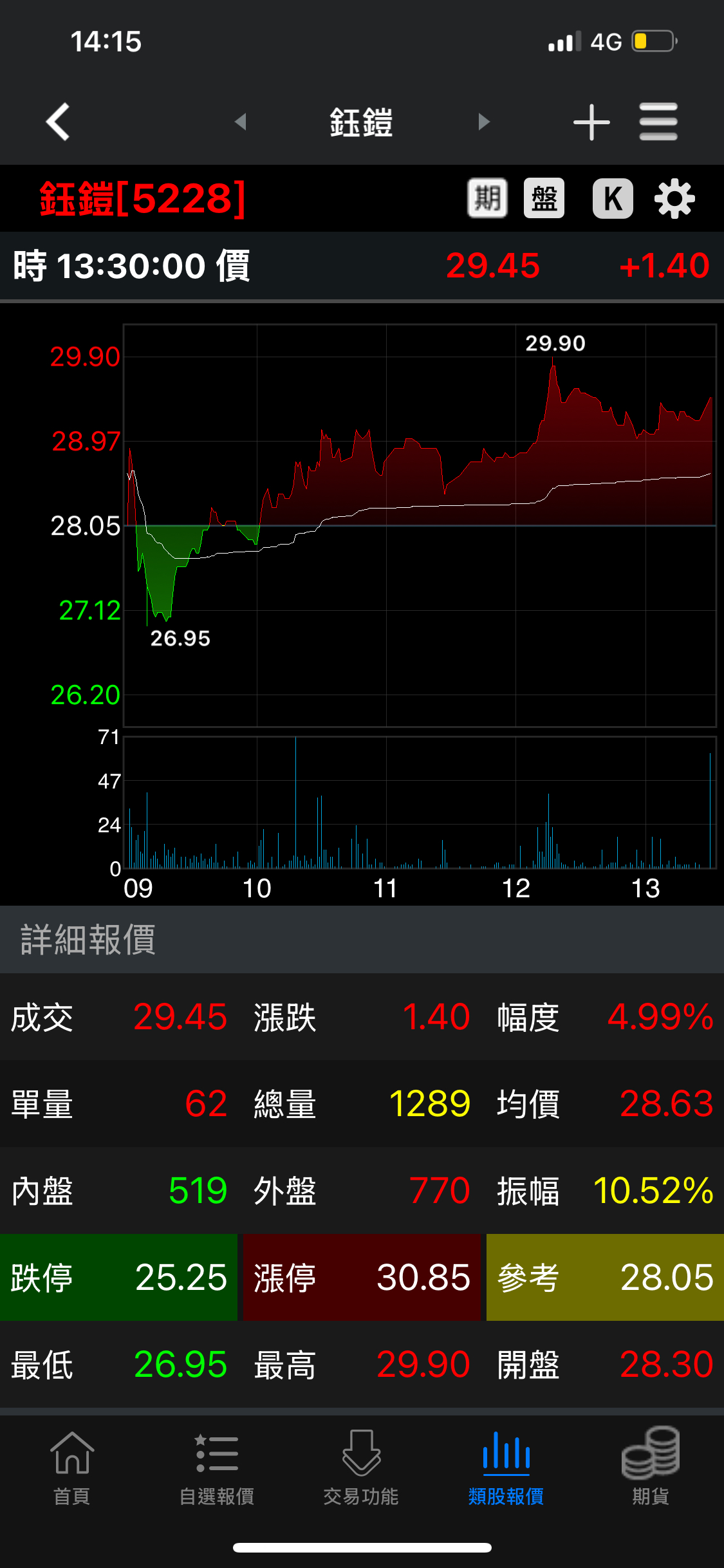Viewport: 724px width, 1568px height.
Task: Tap the 盤 button
Action: pos(544,198)
